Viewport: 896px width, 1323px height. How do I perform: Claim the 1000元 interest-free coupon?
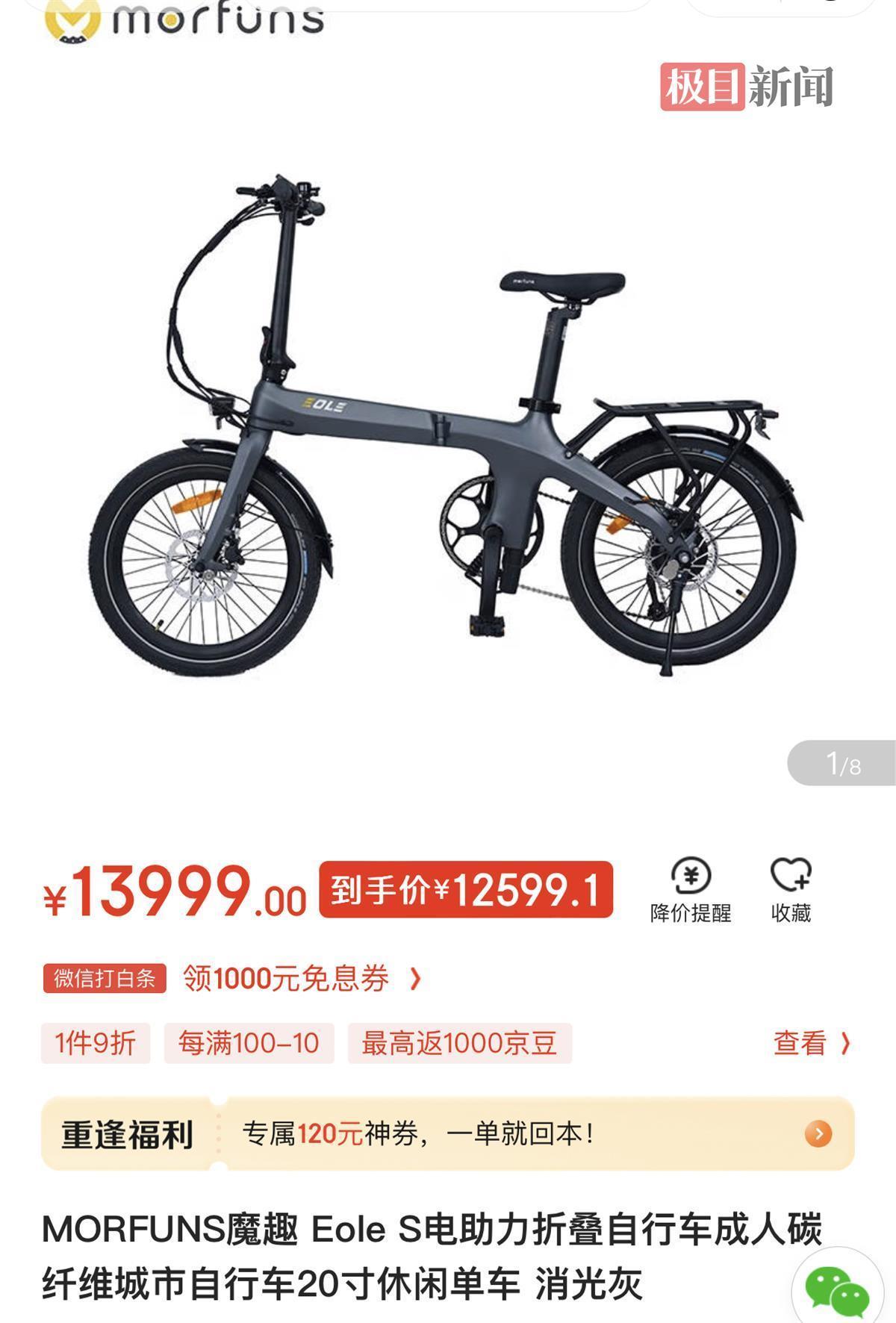(x=302, y=978)
